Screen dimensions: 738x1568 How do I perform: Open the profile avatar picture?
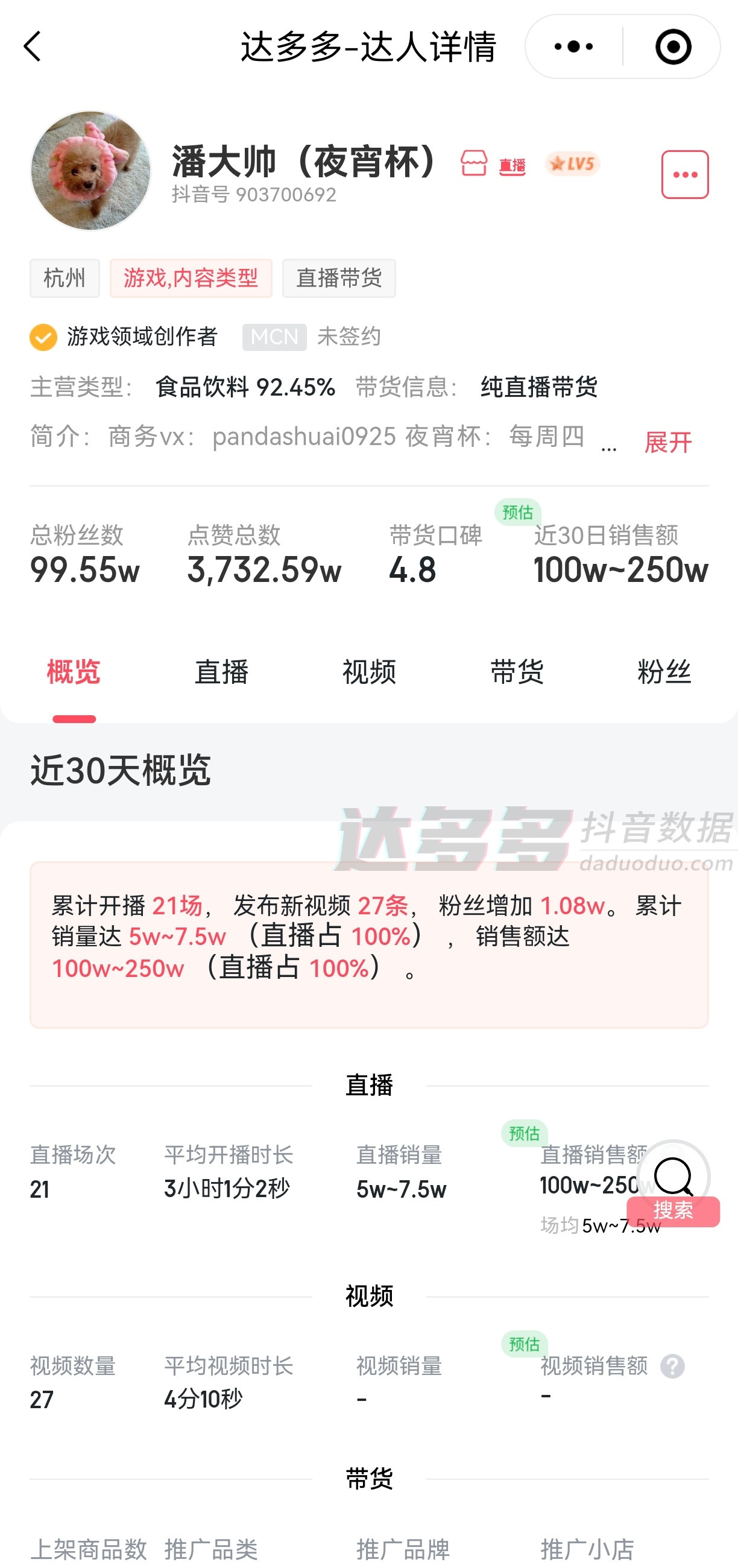(90, 171)
